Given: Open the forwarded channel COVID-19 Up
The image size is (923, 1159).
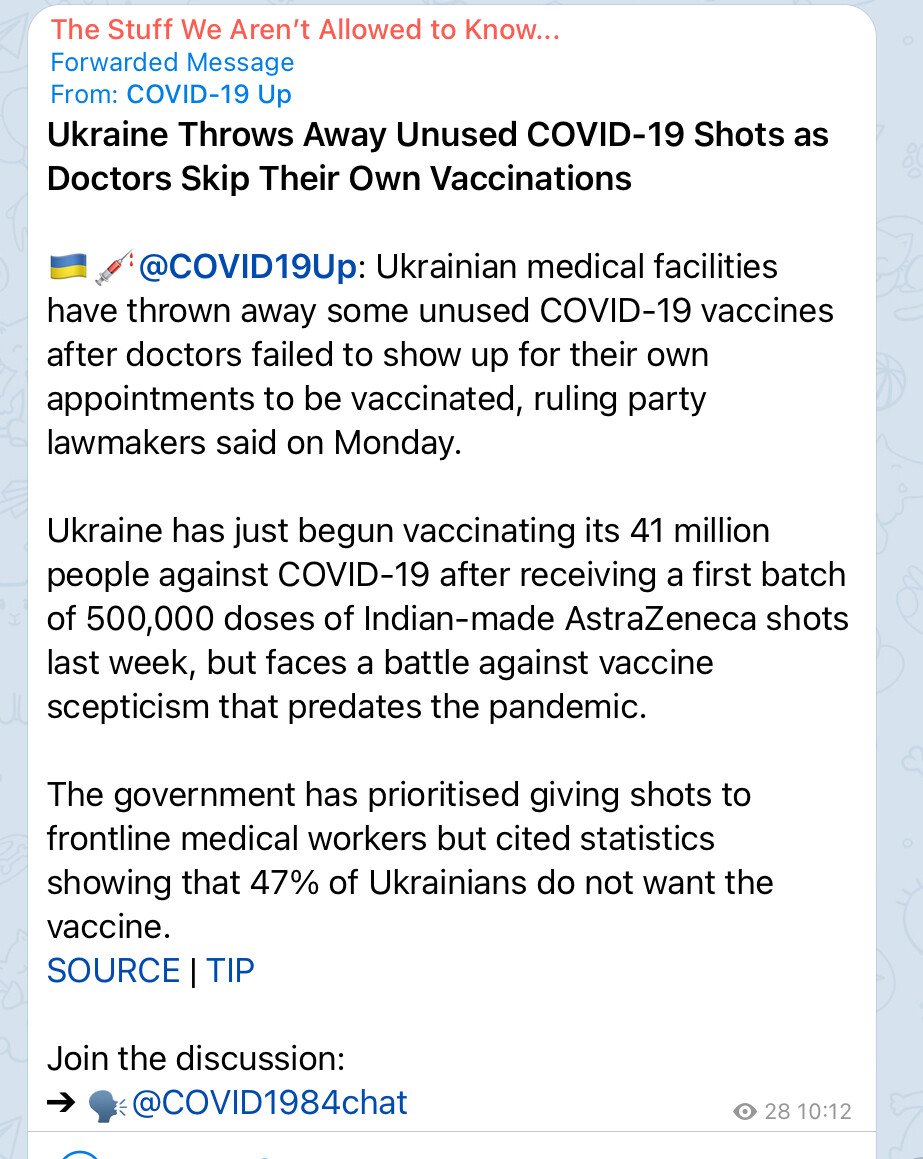Looking at the screenshot, I should point(209,94).
